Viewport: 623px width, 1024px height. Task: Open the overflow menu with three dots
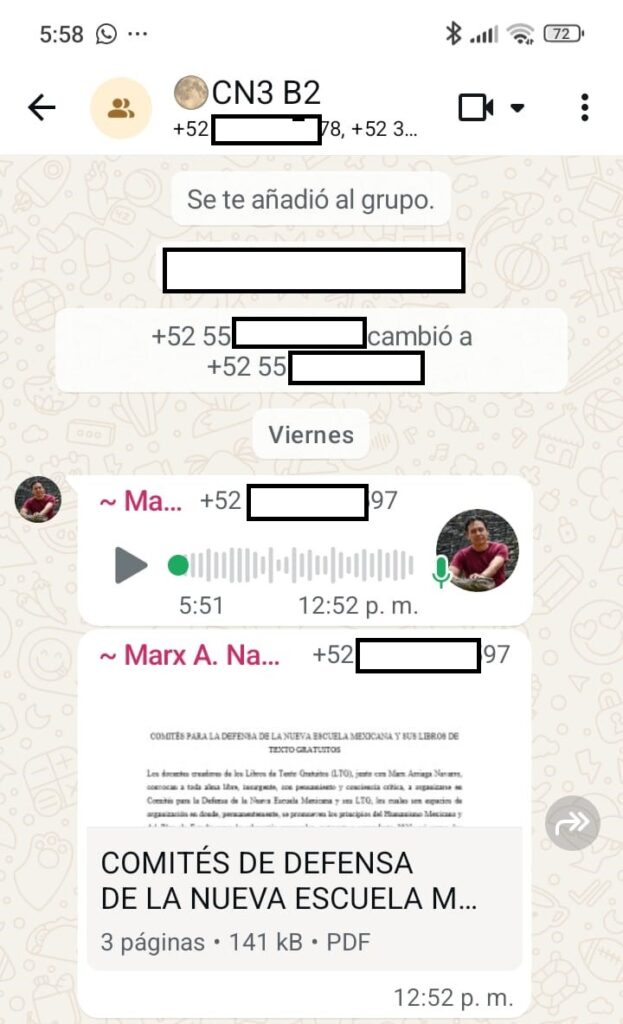point(585,108)
